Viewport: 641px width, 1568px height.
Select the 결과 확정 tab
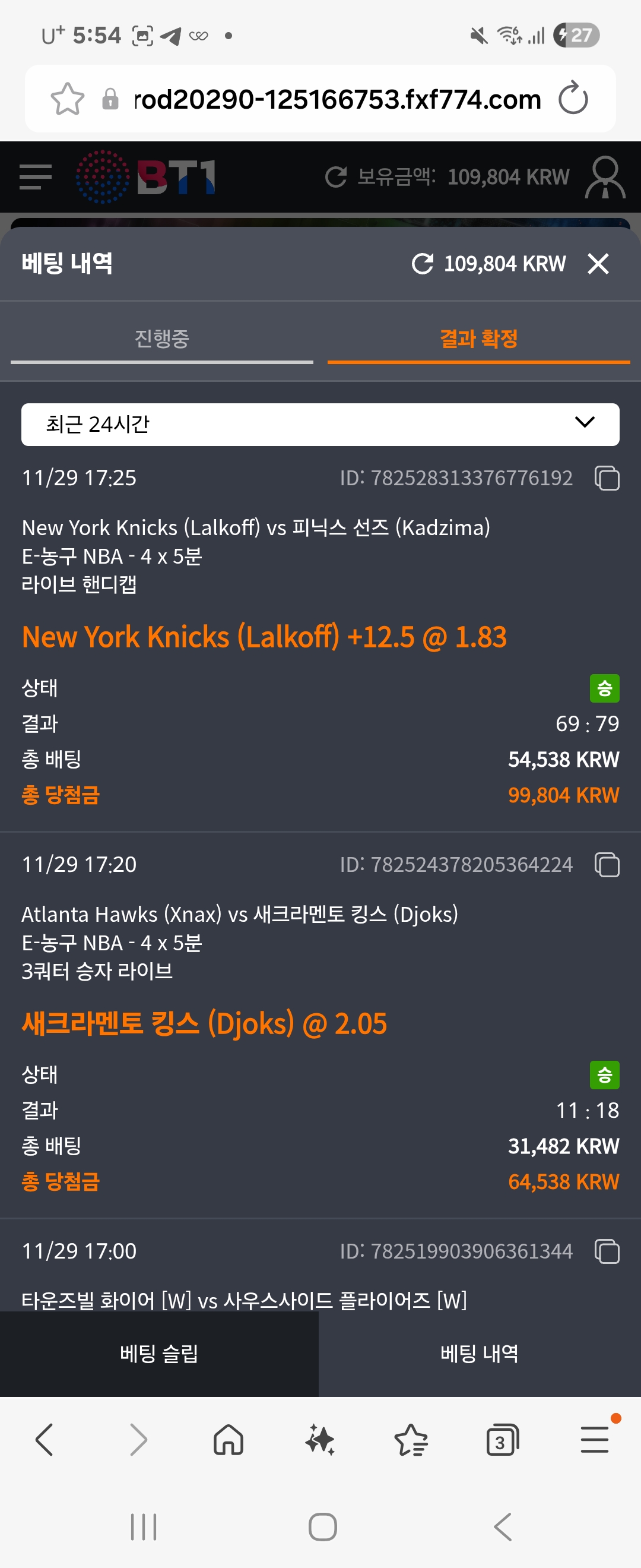(x=478, y=339)
